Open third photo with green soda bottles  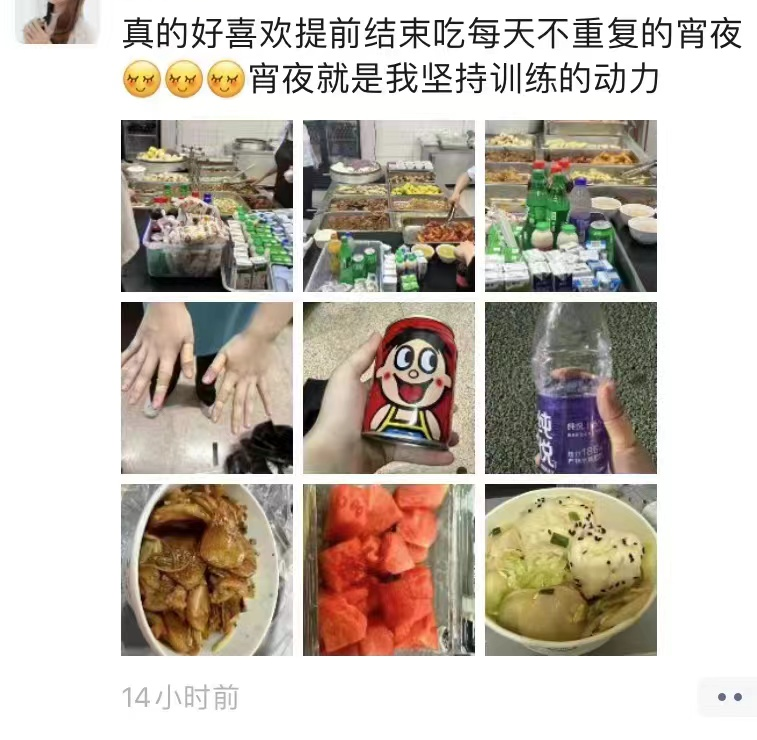(x=571, y=206)
